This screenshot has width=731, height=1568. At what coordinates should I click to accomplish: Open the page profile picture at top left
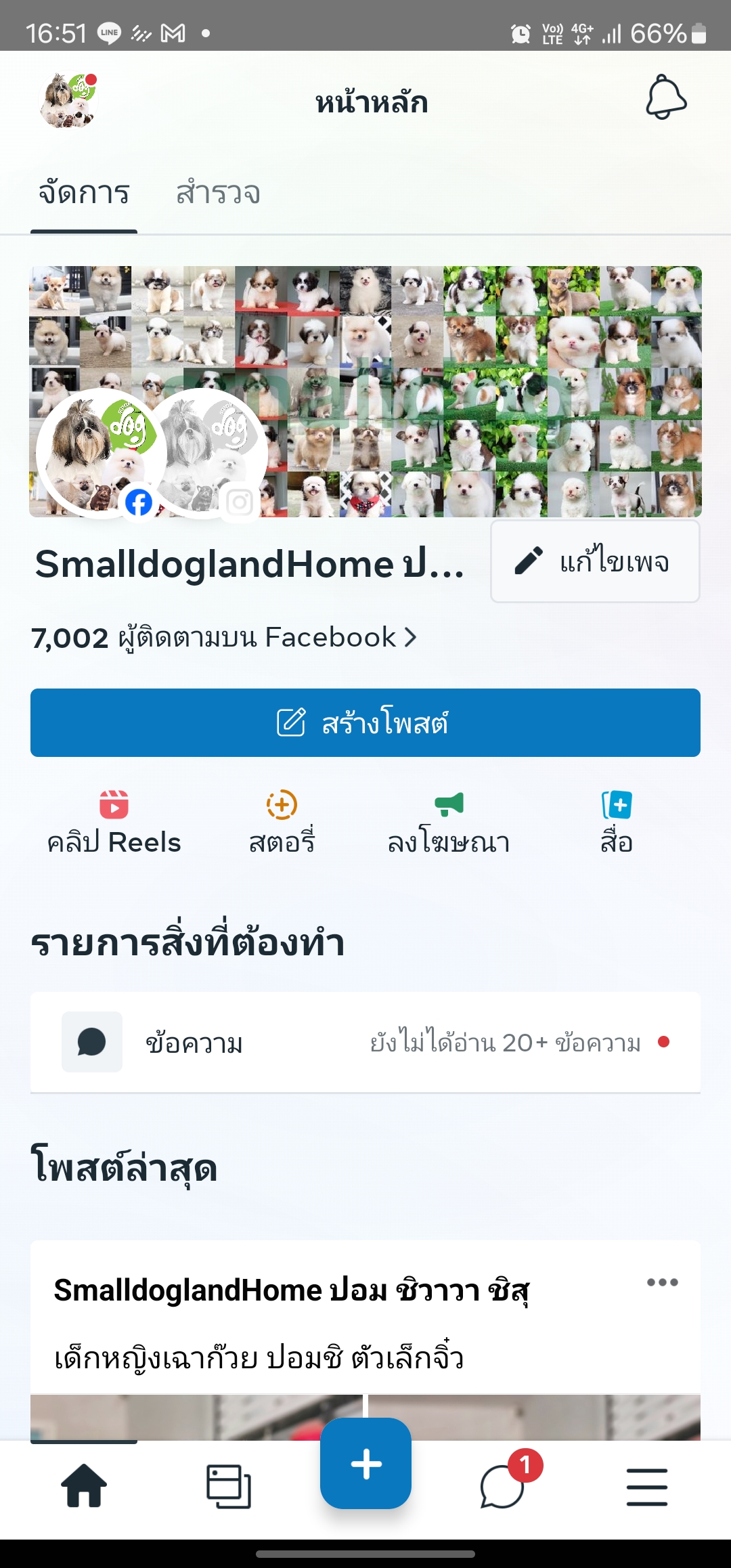(x=70, y=102)
